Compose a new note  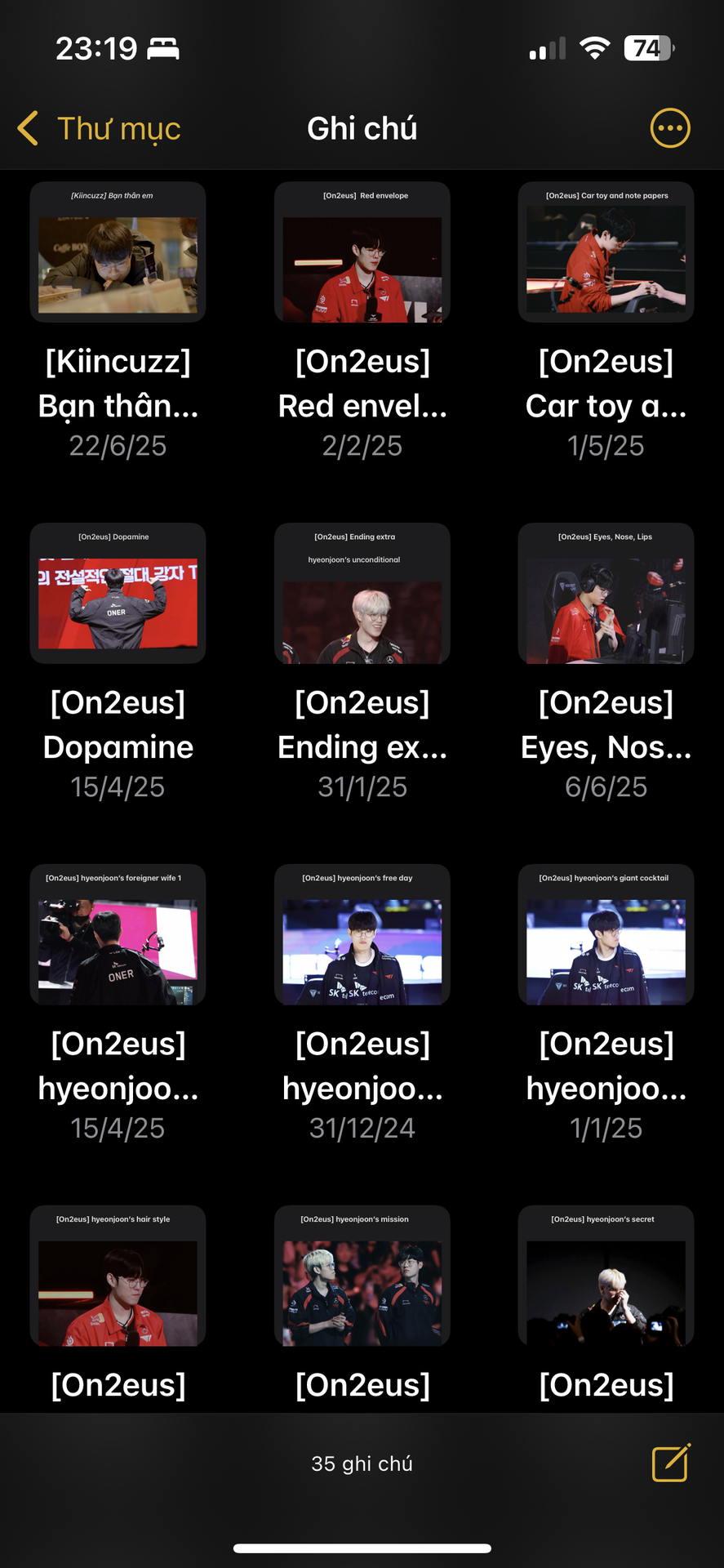point(671,1463)
